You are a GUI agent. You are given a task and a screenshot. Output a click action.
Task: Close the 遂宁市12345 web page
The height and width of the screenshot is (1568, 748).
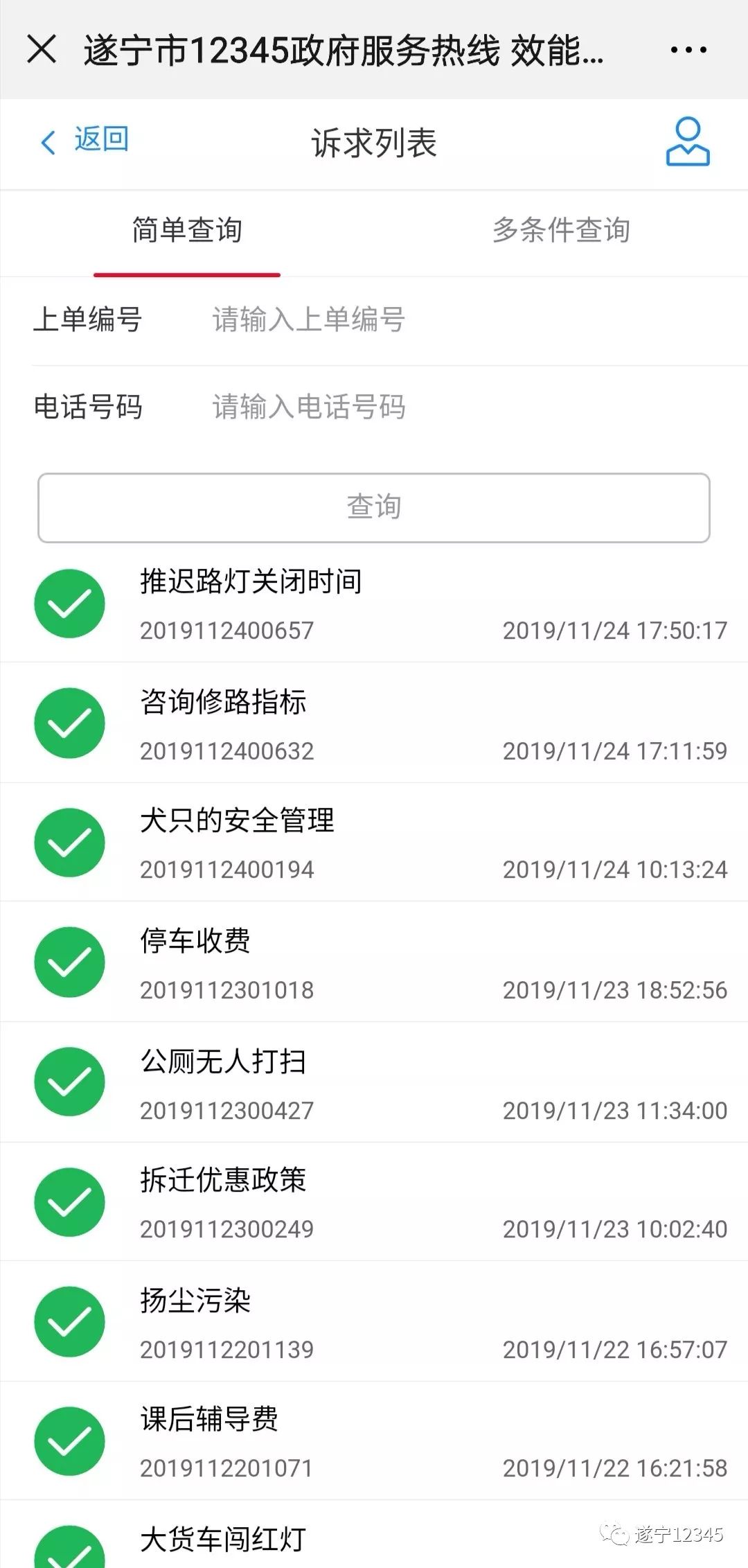[x=42, y=50]
